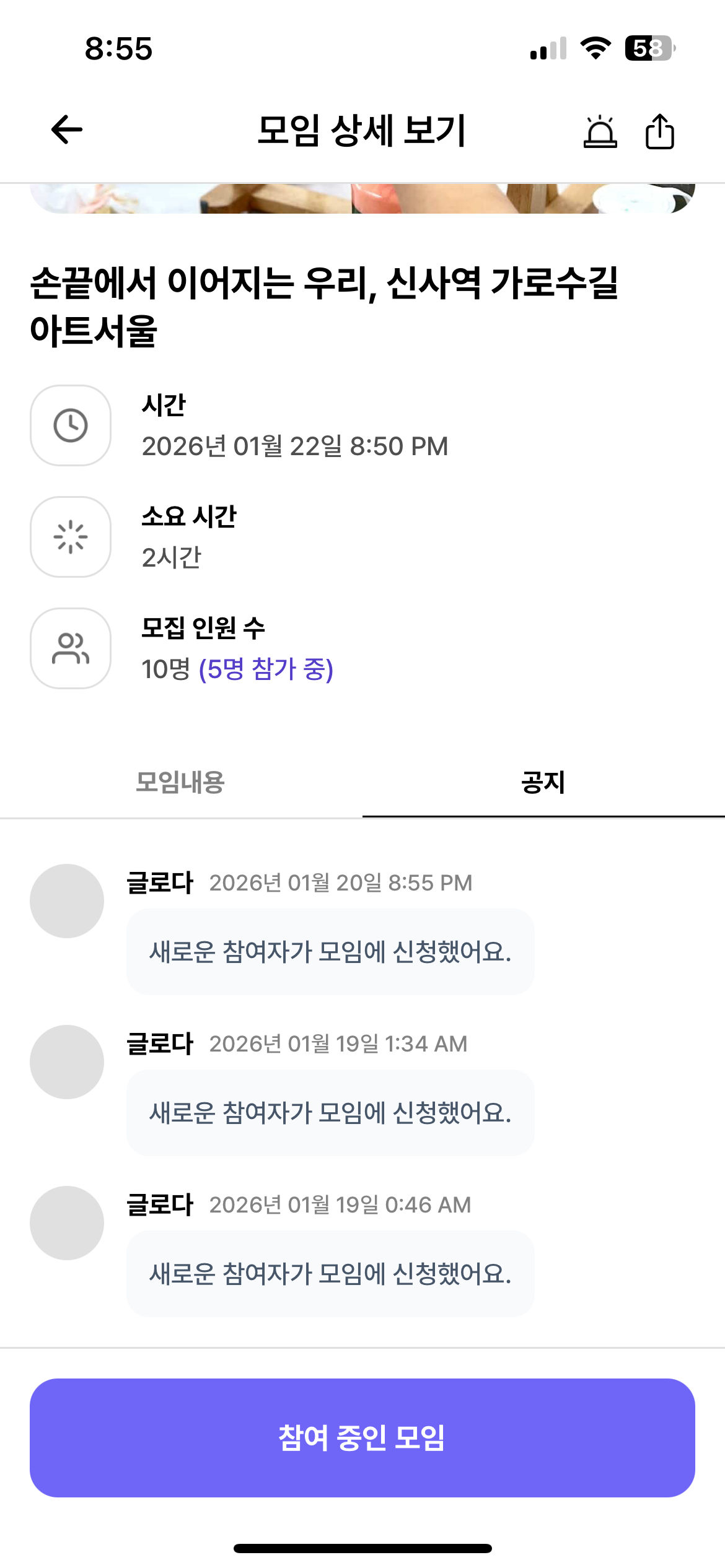Share this gathering
Screen dimensions: 725x1568
[660, 131]
